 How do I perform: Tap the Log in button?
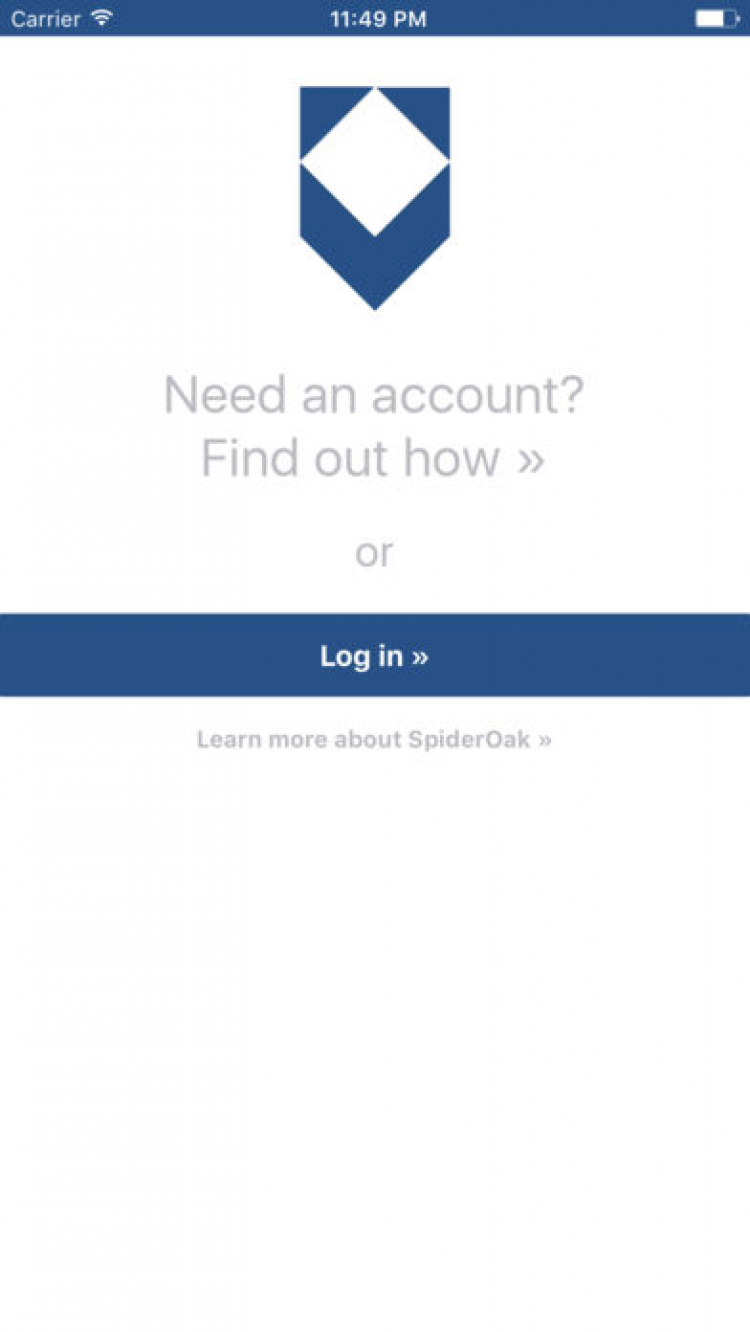pos(374,656)
